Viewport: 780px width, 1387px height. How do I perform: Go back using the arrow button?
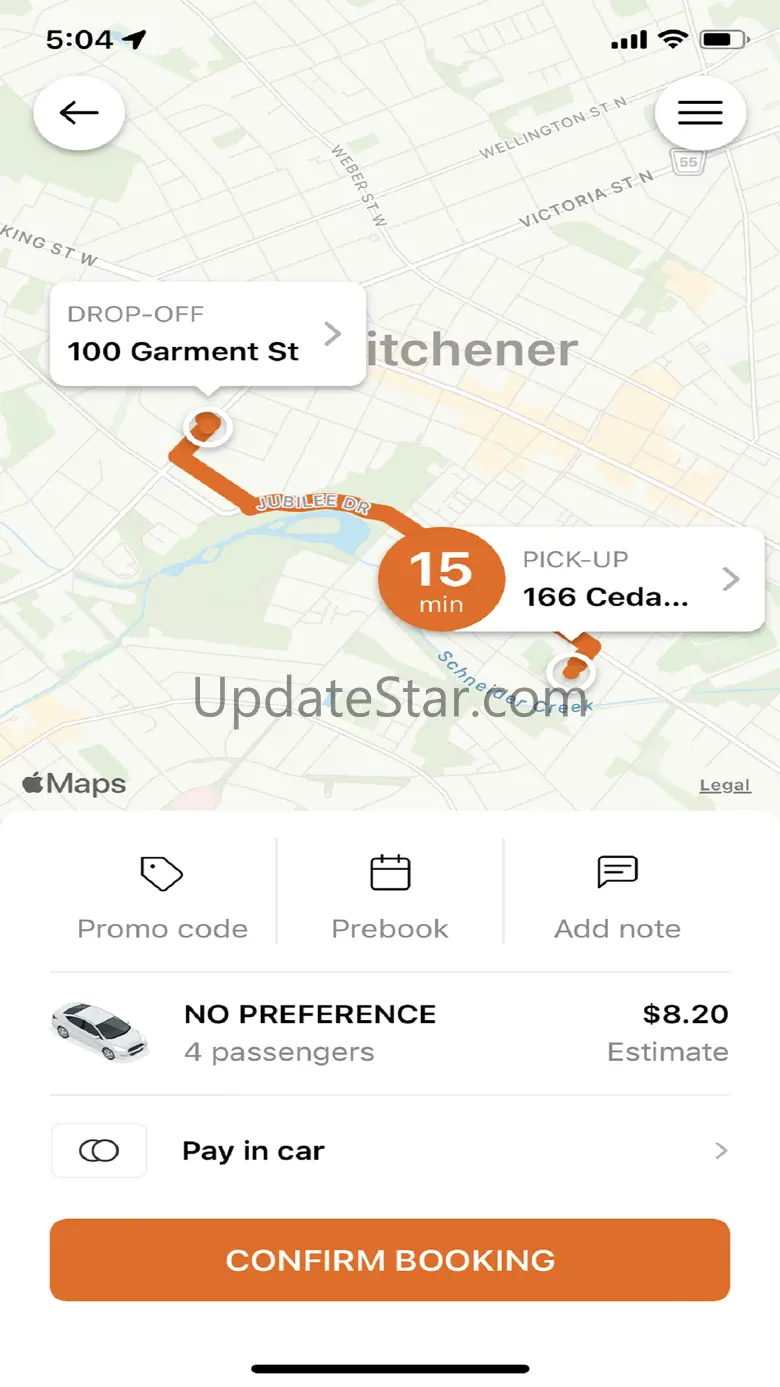(79, 113)
